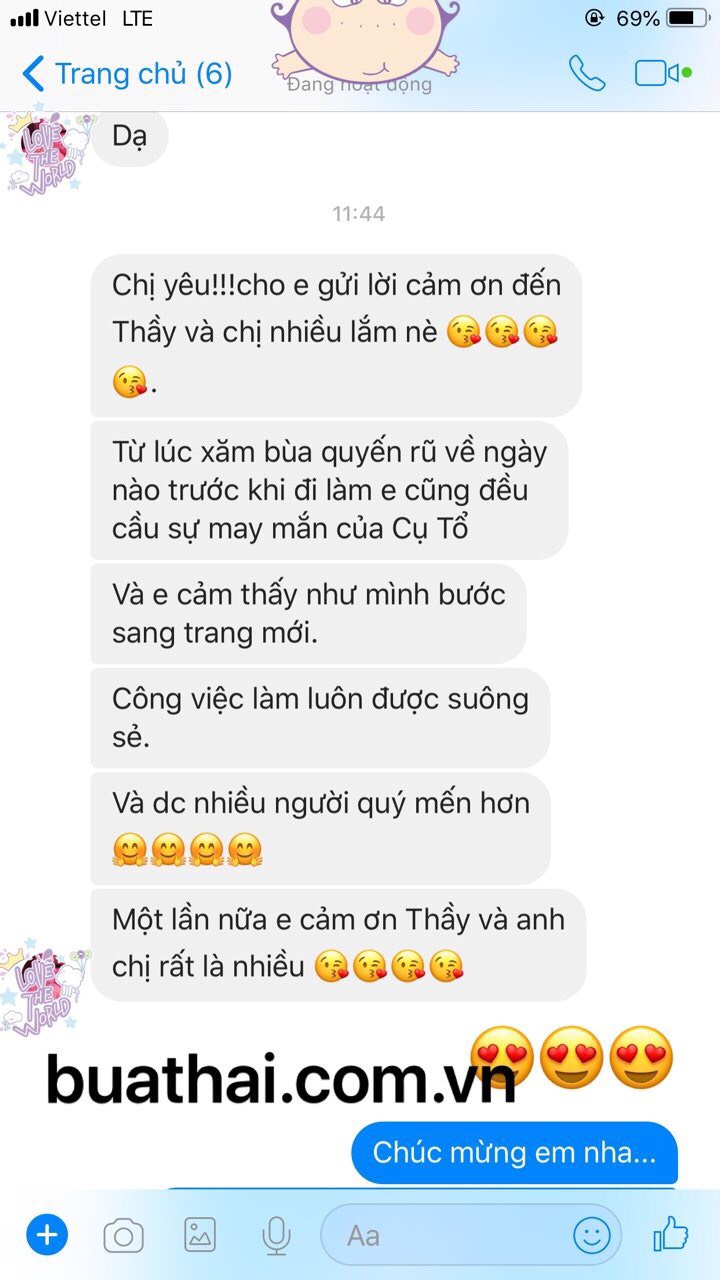
Task: Open the camera
Action: (x=123, y=1237)
